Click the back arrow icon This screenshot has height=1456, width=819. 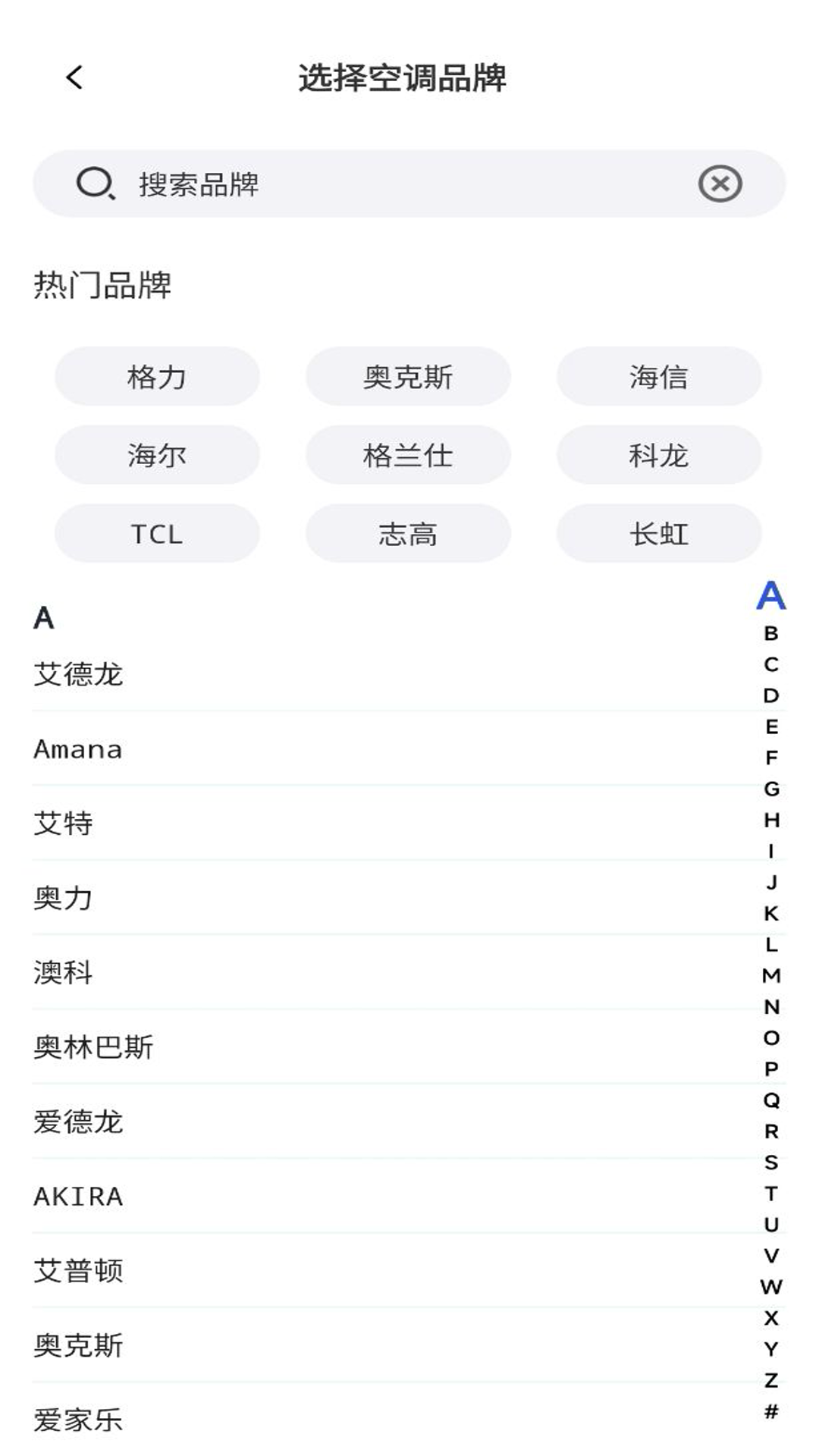(x=74, y=78)
